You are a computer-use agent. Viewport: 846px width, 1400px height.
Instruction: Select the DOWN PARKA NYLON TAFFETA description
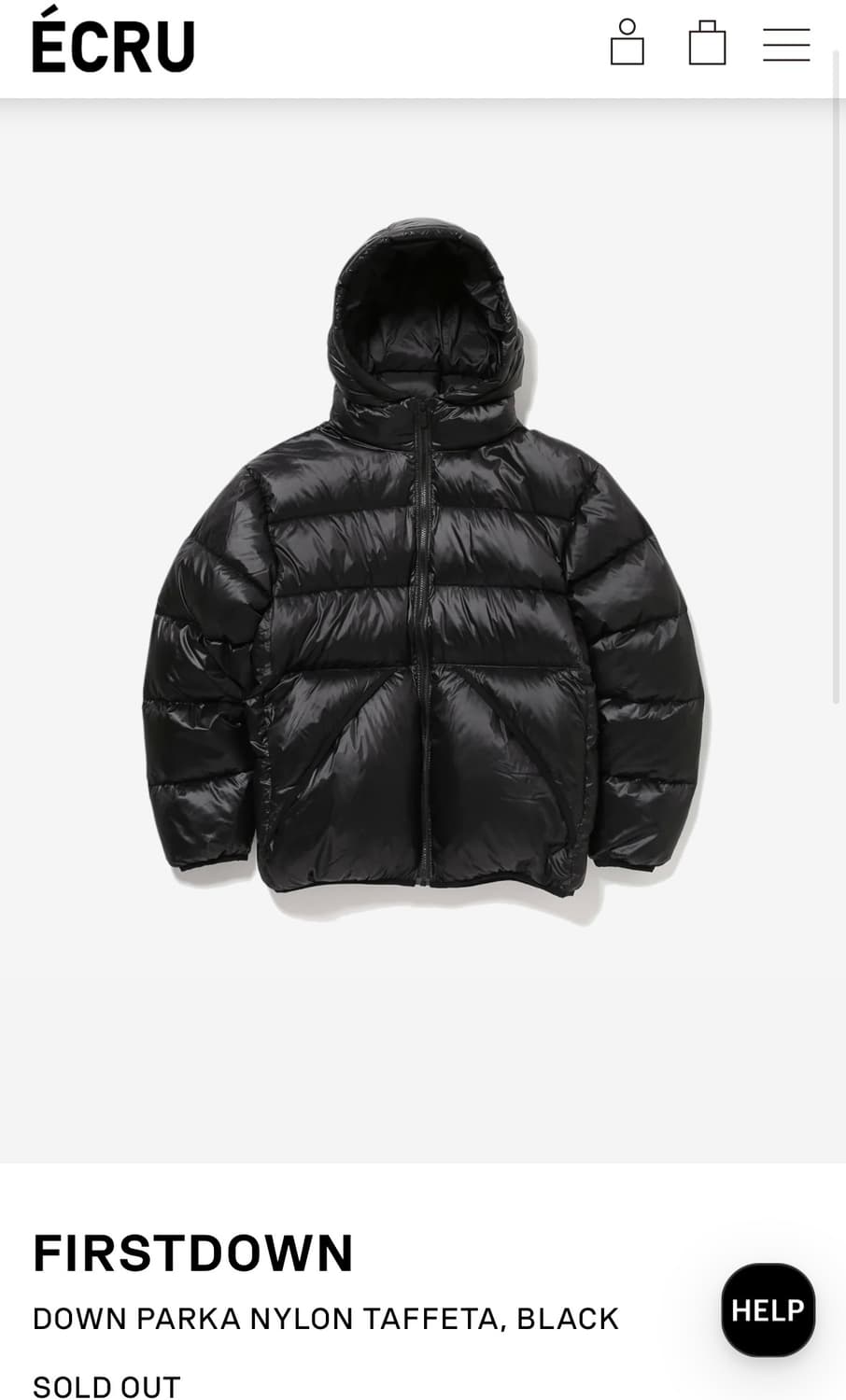pos(325,1318)
